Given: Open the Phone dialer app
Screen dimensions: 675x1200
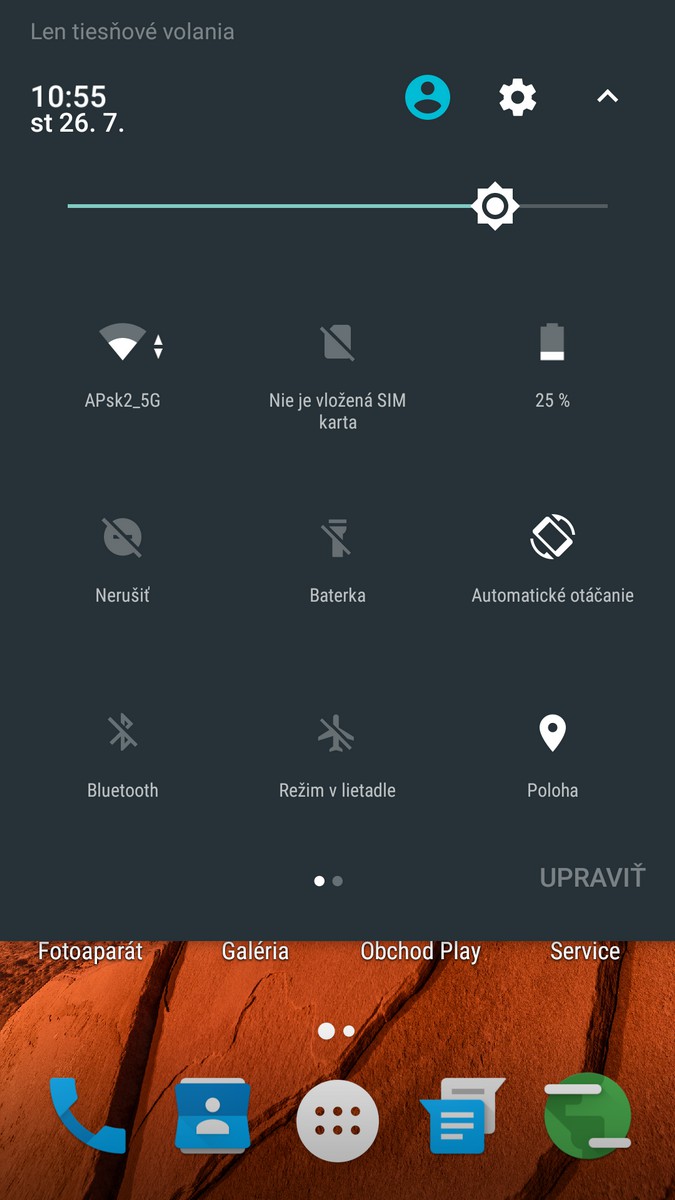Looking at the screenshot, I should [88, 1115].
